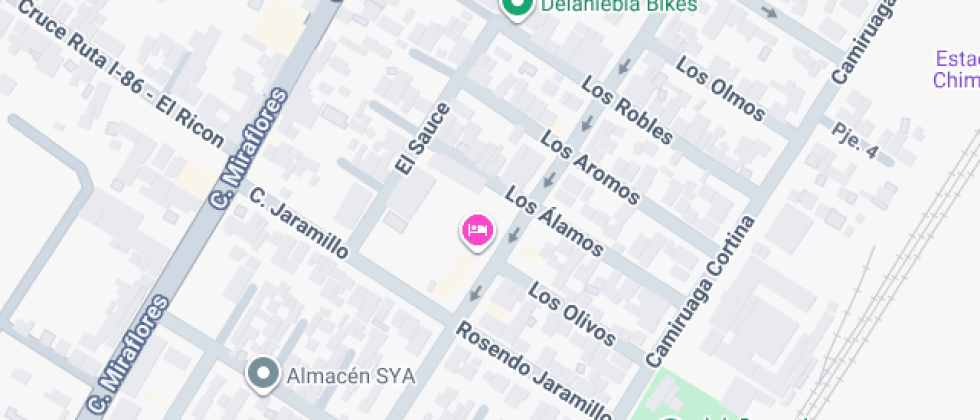
Task: Open the Delaniebla Bikes shop marker
Action: coord(516,8)
